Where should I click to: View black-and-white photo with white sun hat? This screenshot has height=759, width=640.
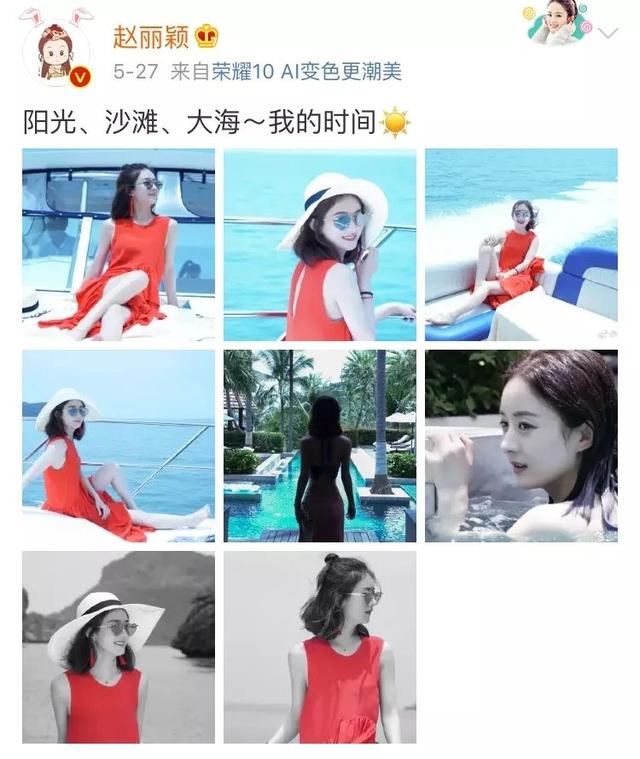click(118, 647)
